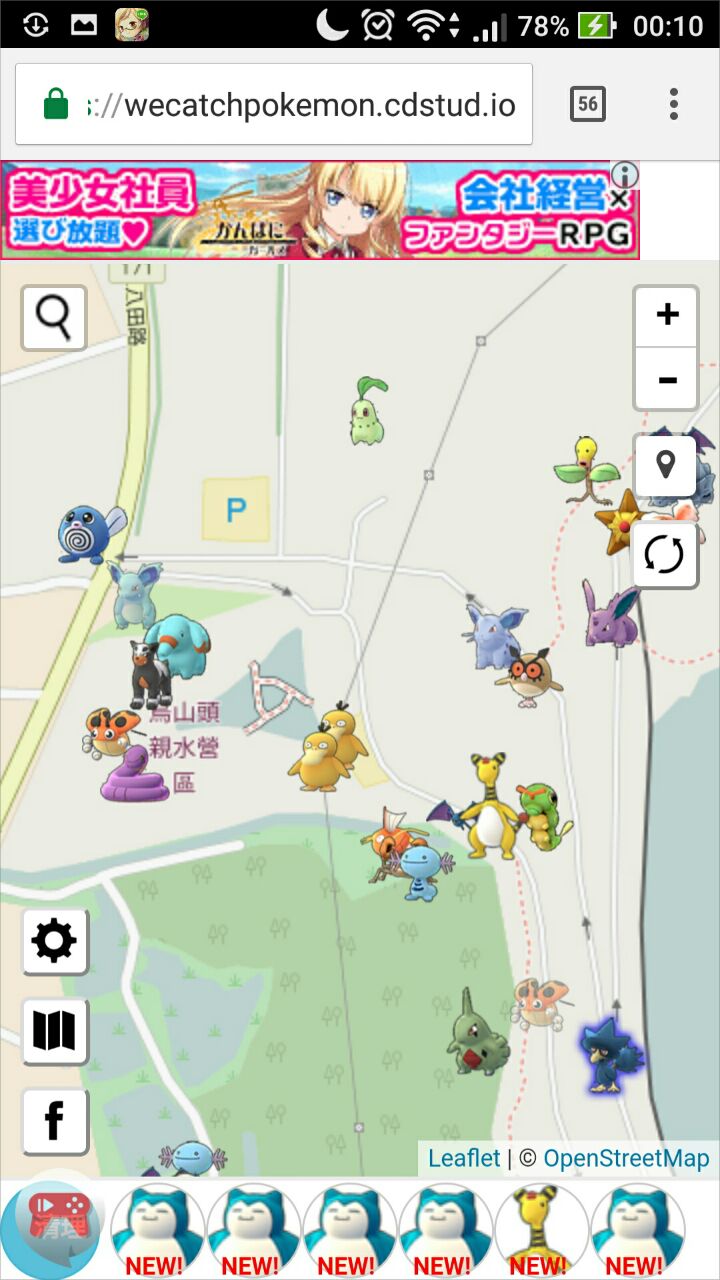Viewport: 720px width, 1280px height.
Task: Open the map search magnifier
Action: click(x=54, y=318)
